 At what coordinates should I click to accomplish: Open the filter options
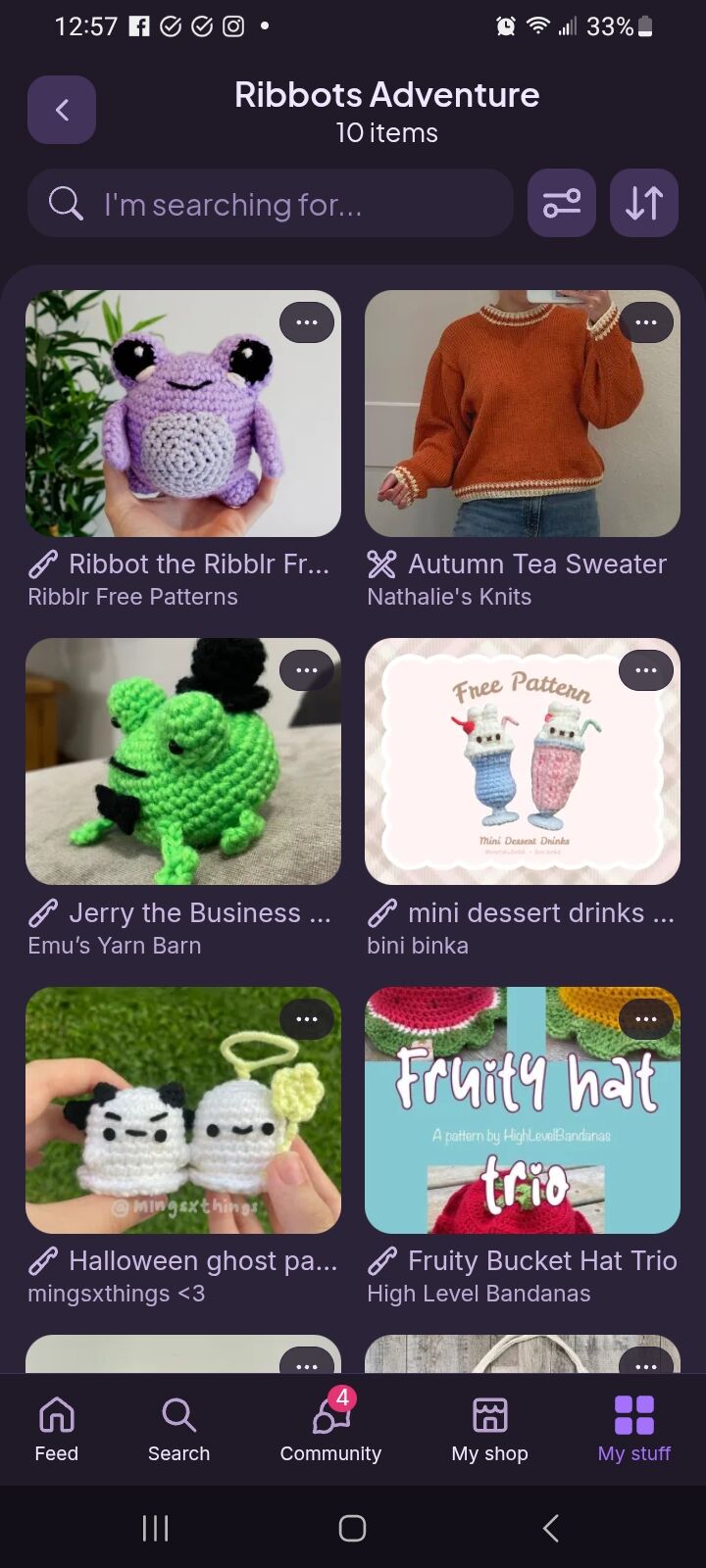562,204
